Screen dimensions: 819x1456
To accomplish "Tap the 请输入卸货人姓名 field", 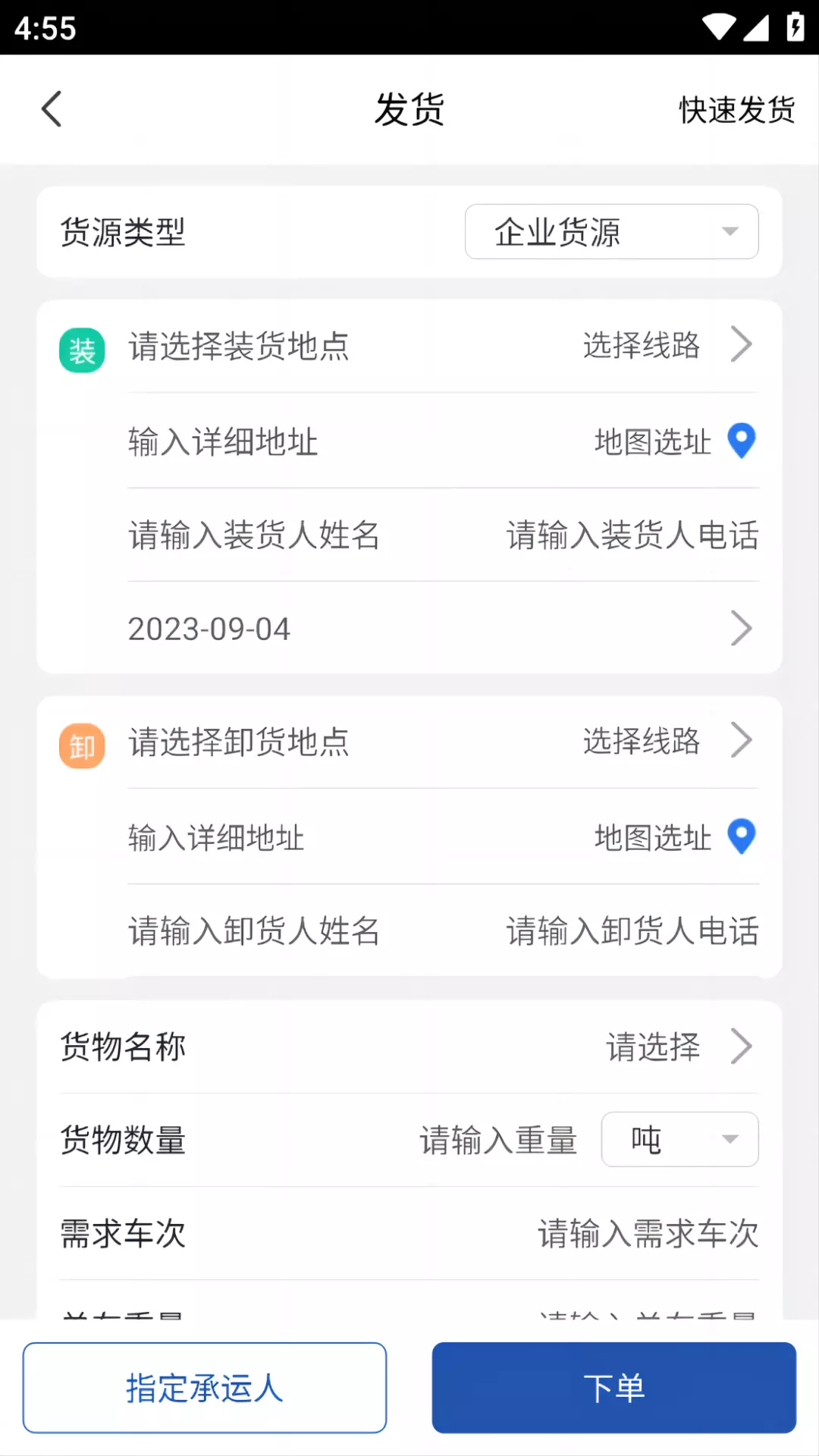I will [254, 930].
